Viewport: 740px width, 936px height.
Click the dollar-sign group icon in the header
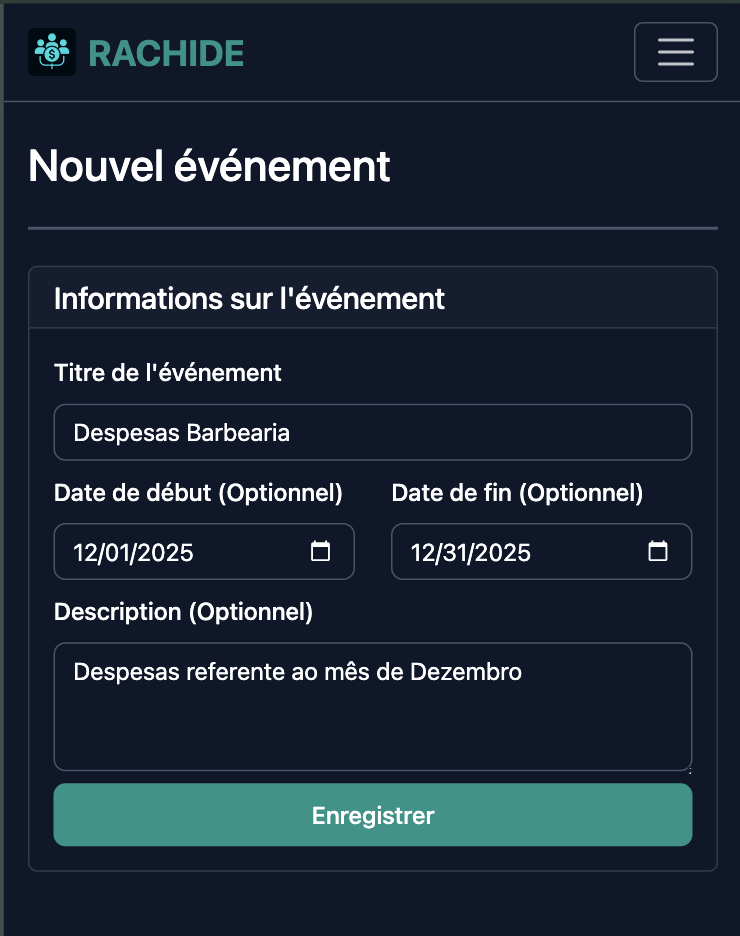coord(52,52)
